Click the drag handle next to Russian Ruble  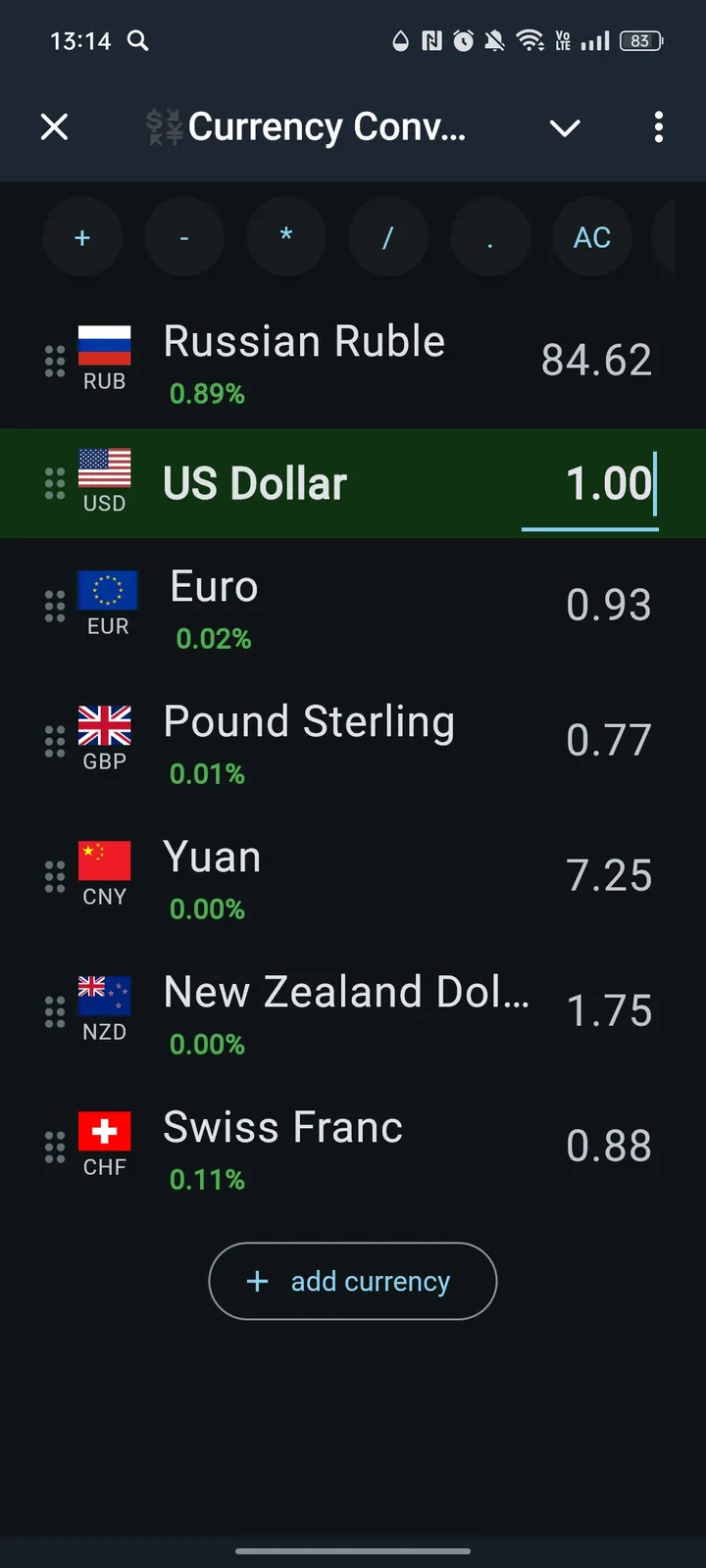click(x=55, y=360)
